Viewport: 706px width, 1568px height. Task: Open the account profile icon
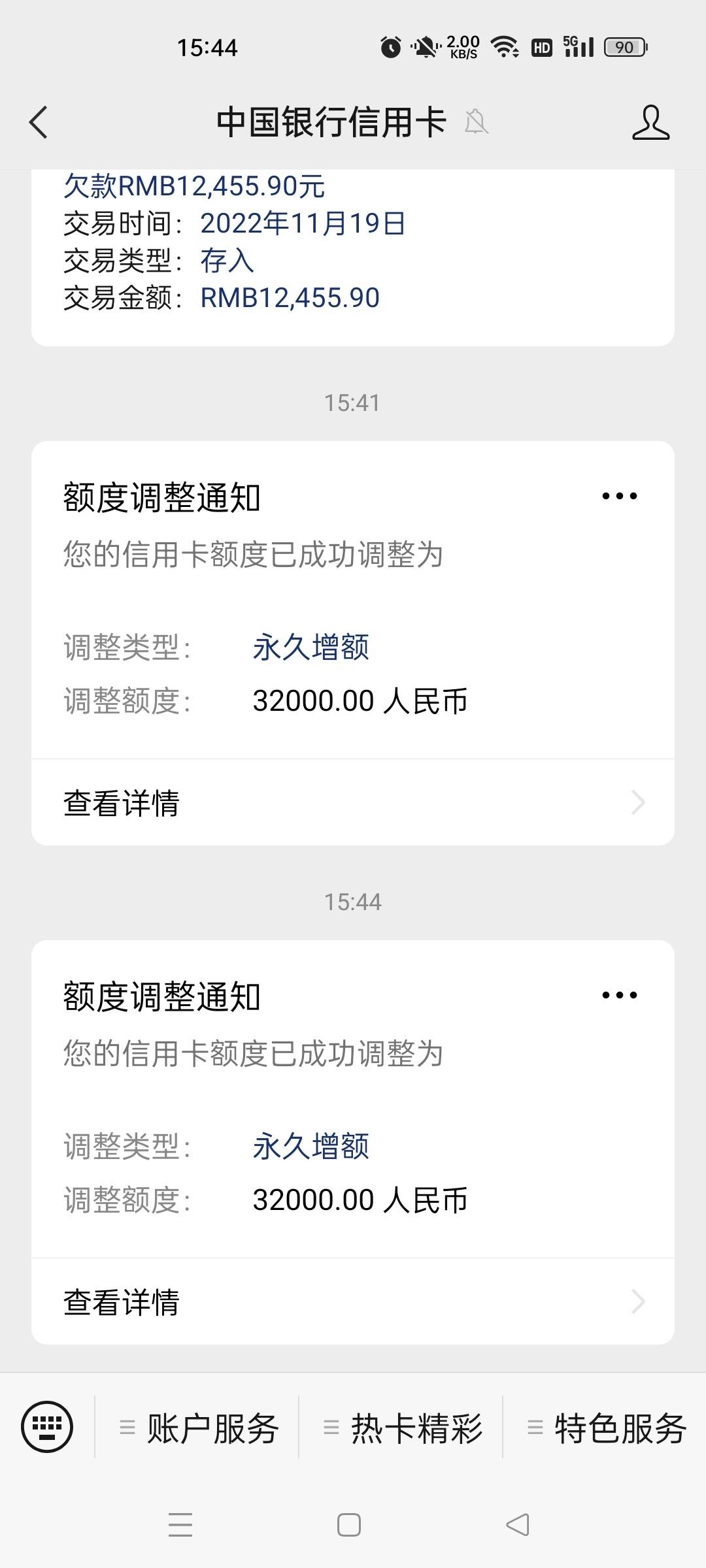650,122
